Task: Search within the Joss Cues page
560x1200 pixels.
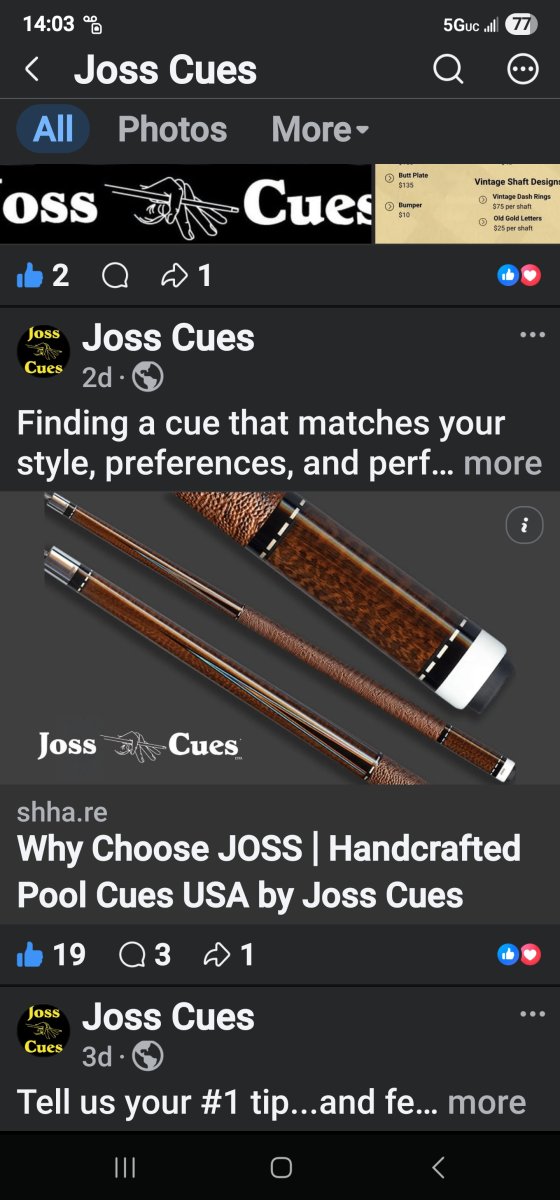Action: pyautogui.click(x=448, y=69)
